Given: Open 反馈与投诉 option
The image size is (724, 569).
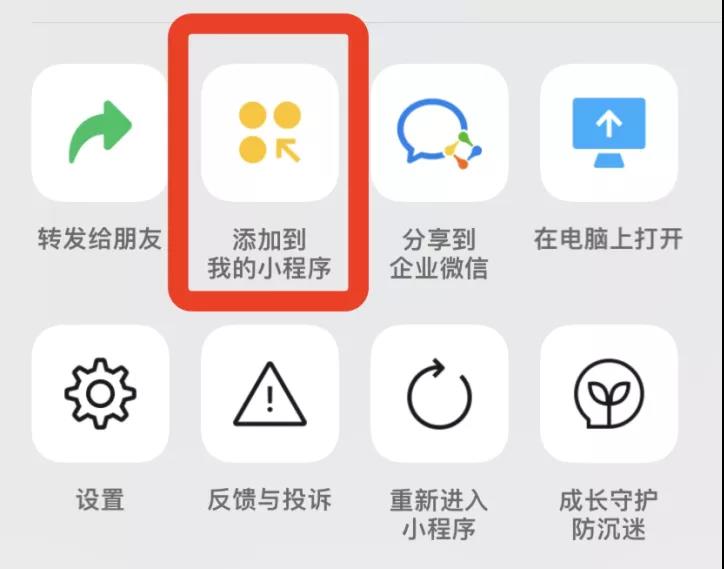Looking at the screenshot, I should tap(270, 393).
